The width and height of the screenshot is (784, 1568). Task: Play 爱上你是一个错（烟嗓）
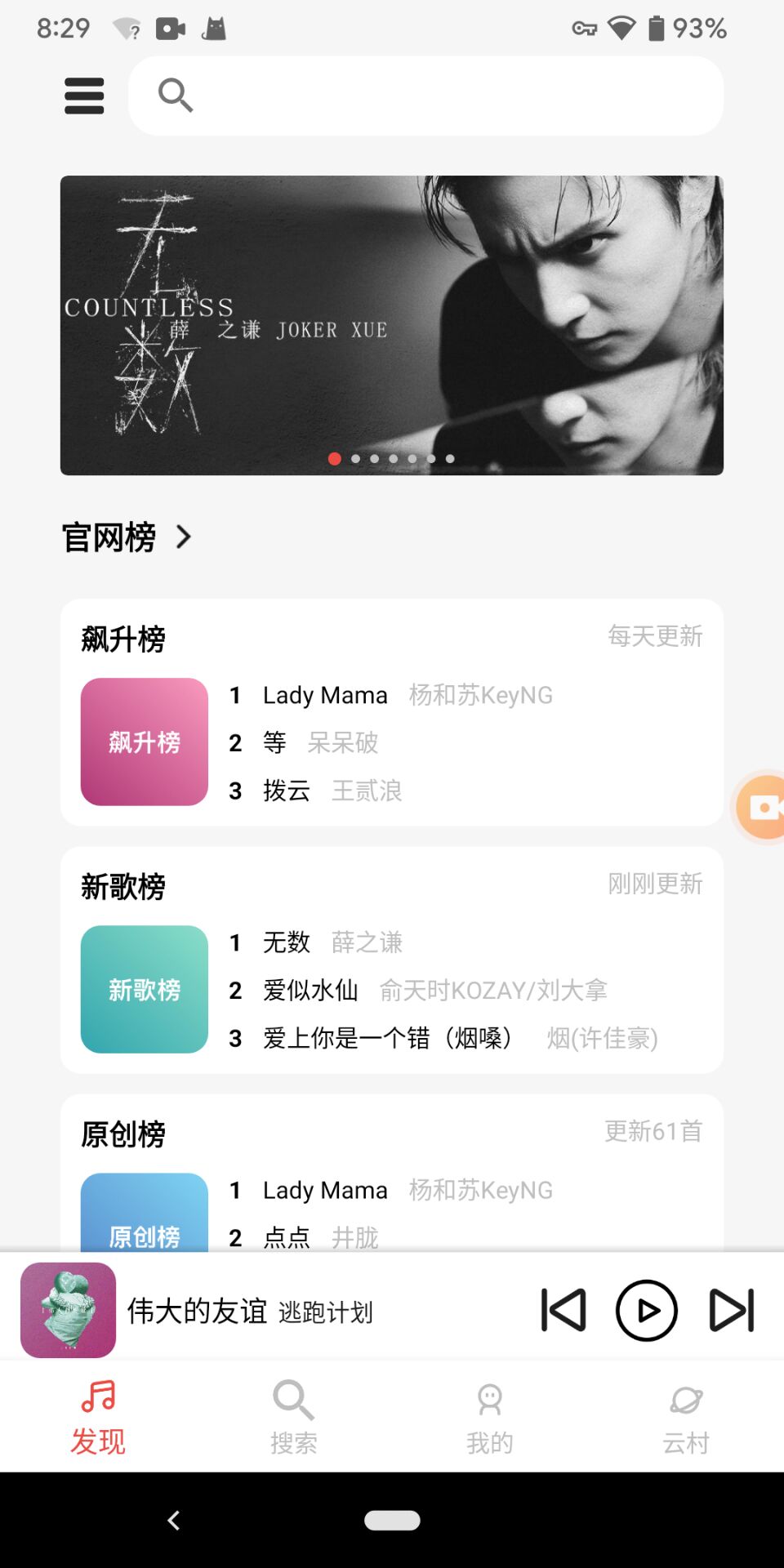point(443,1038)
